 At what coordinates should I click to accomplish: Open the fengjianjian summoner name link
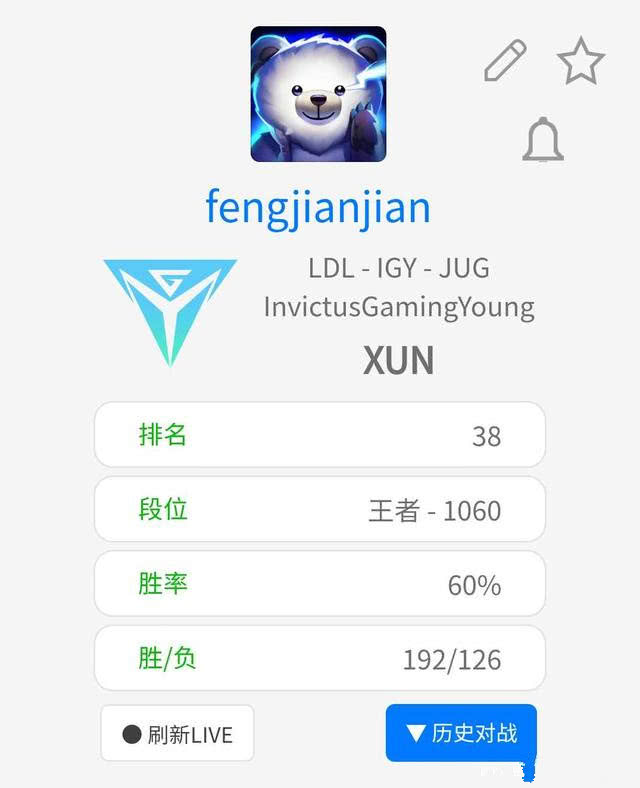click(x=318, y=207)
